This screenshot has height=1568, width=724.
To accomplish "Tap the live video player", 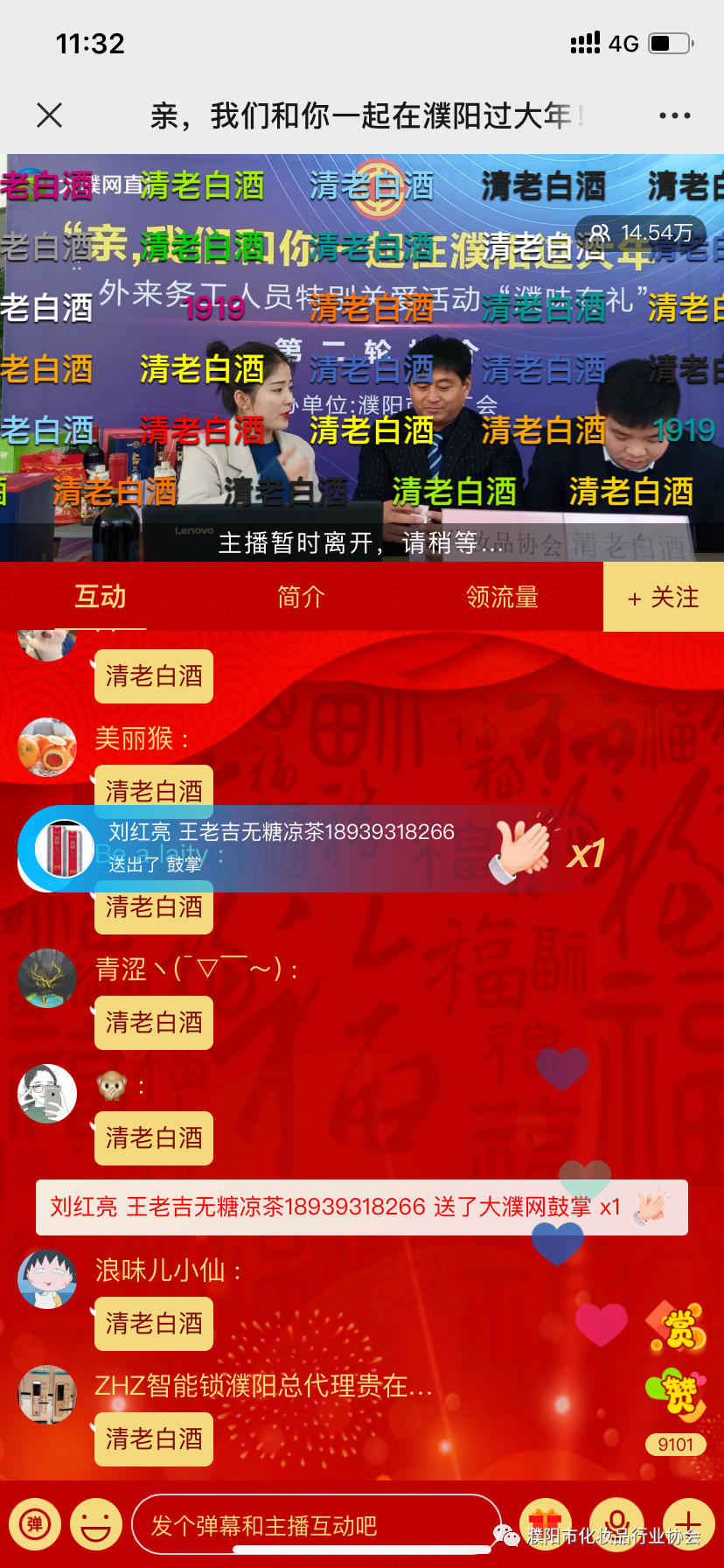I will pyautogui.click(x=362, y=357).
